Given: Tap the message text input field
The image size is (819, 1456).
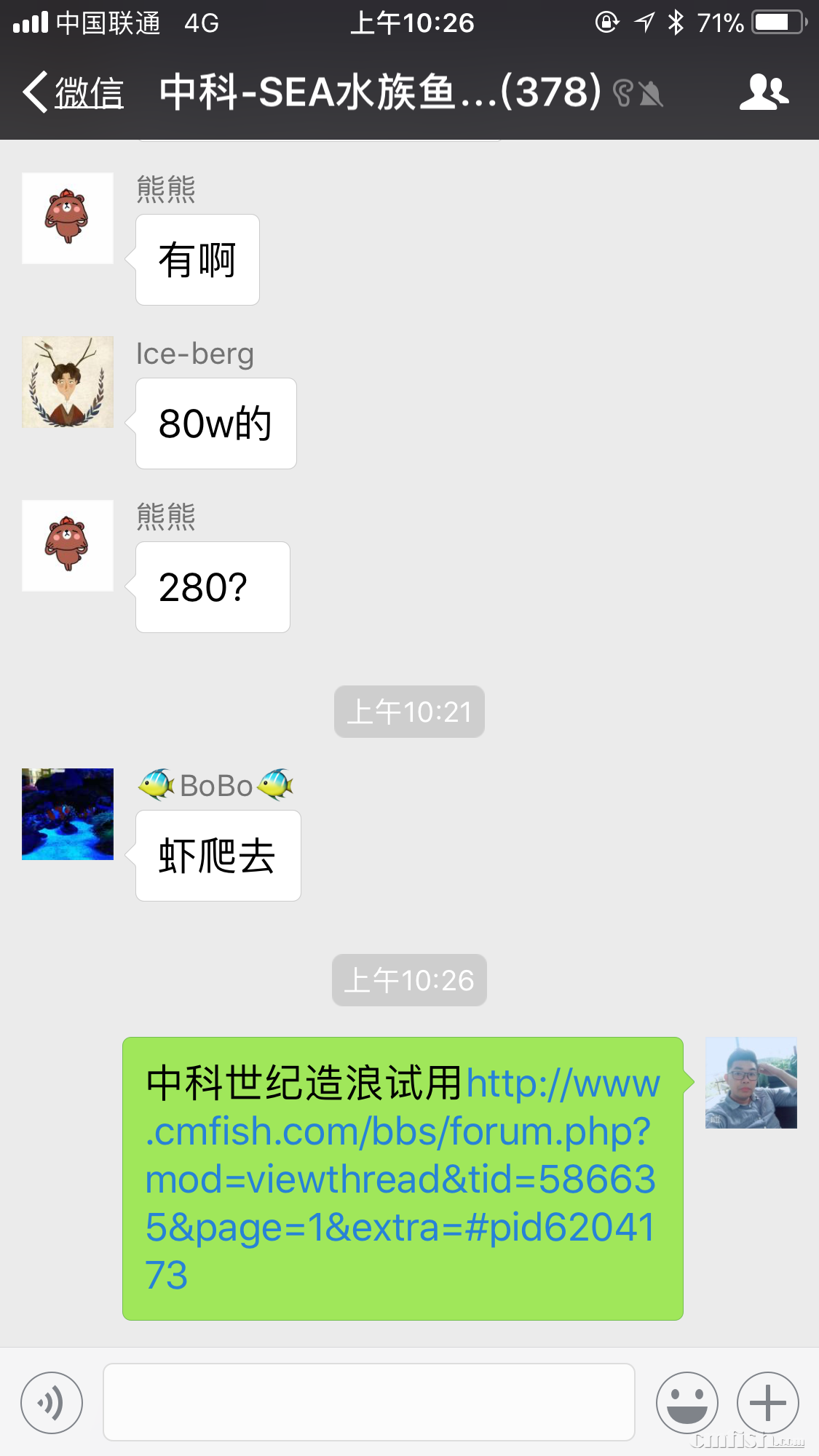Looking at the screenshot, I should pyautogui.click(x=368, y=1402).
